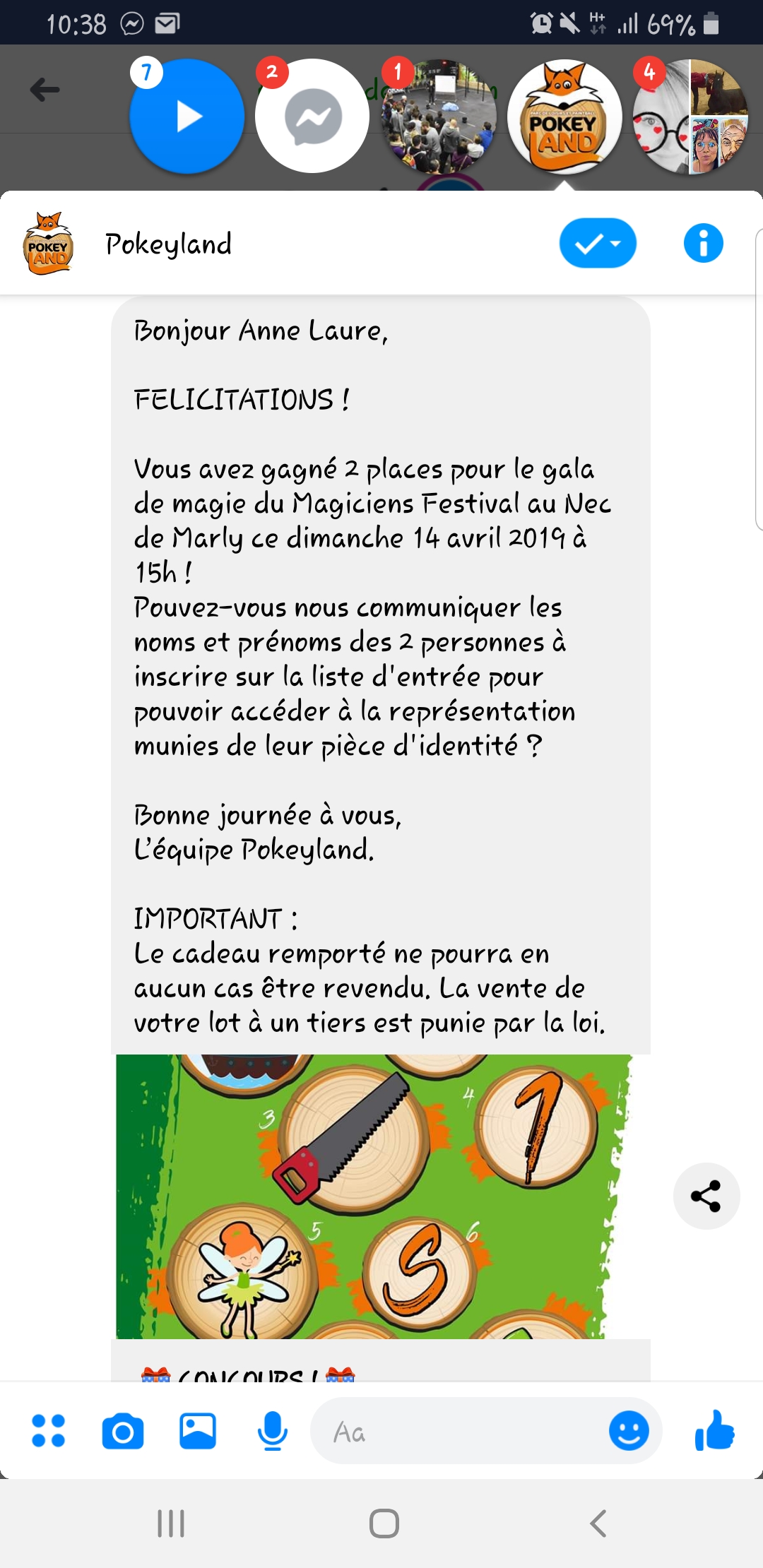The height and width of the screenshot is (1568, 763).
Task: Select the Pokeyland chat head
Action: 564,117
